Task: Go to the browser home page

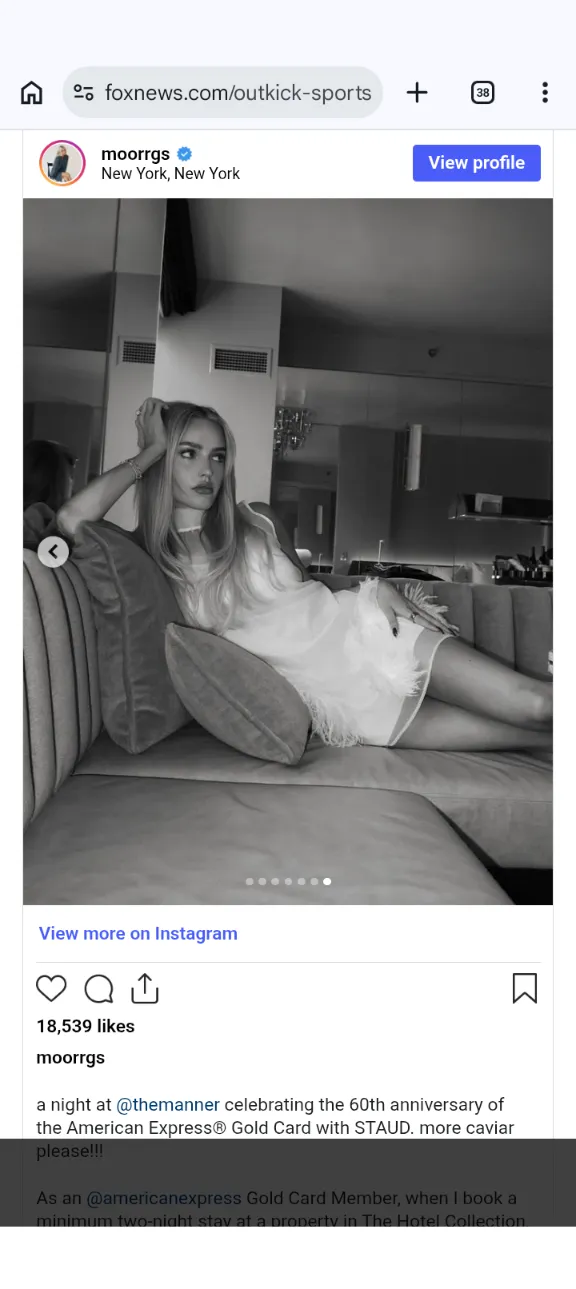Action: pos(32,93)
